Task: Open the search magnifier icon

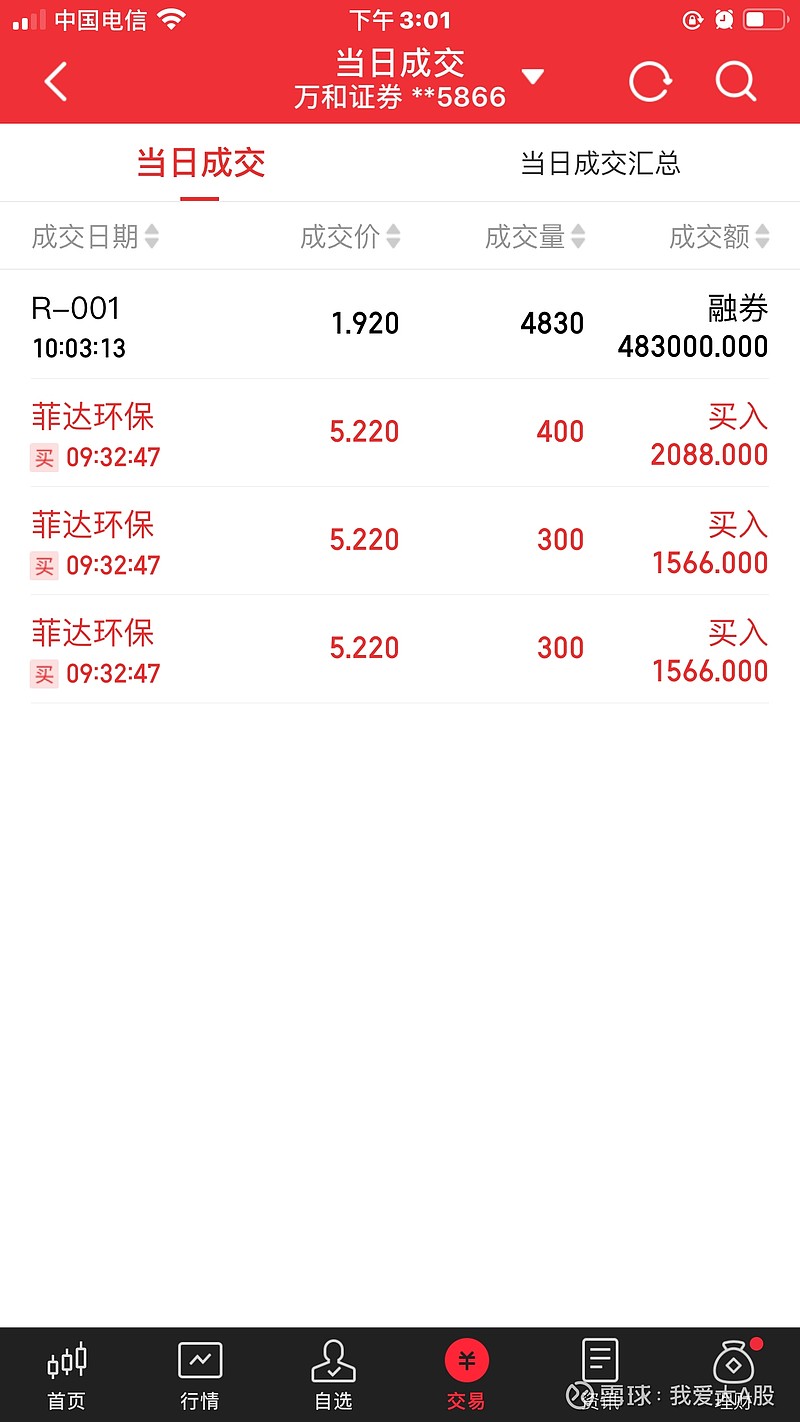Action: [x=736, y=82]
